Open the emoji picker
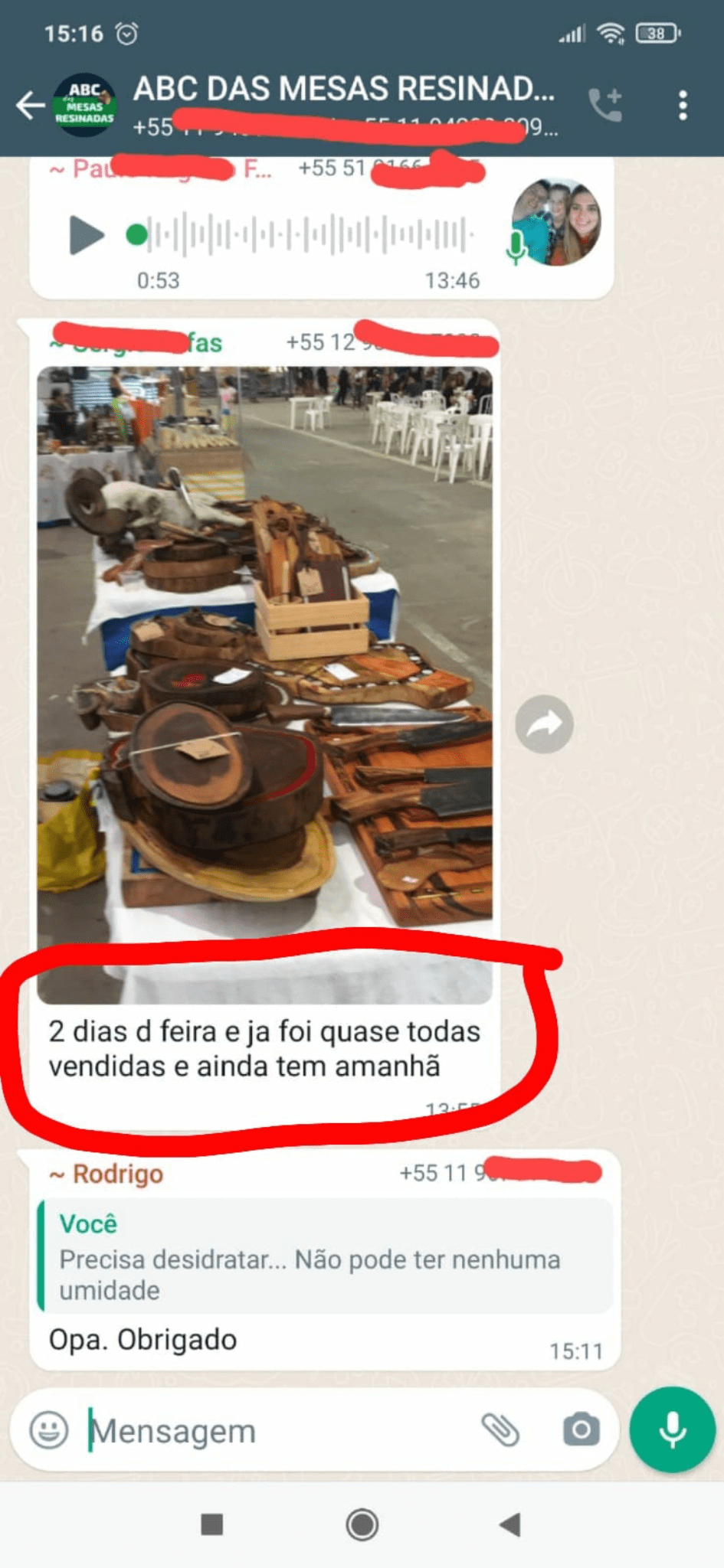This screenshot has width=724, height=1568. pyautogui.click(x=49, y=1429)
